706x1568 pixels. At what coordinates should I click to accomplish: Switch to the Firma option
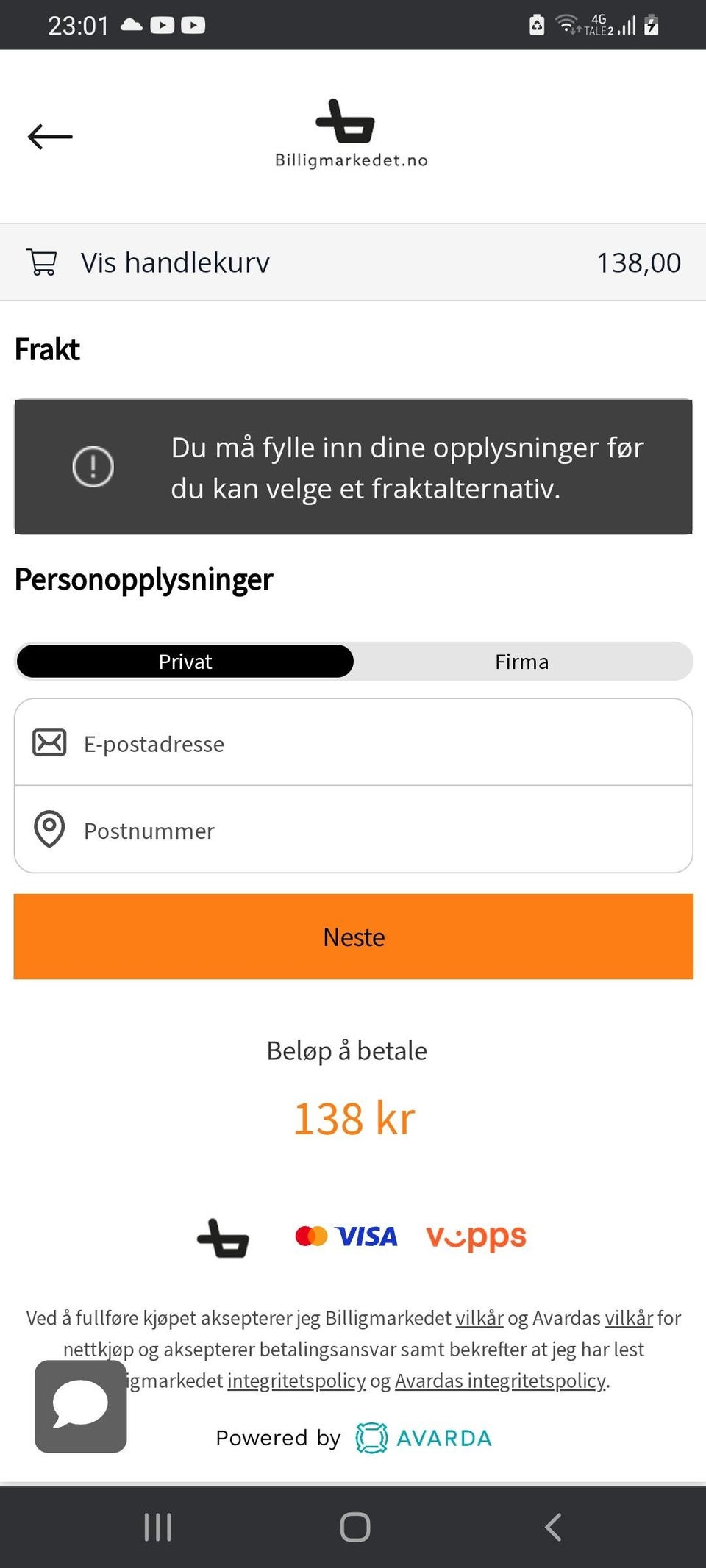[x=522, y=662]
